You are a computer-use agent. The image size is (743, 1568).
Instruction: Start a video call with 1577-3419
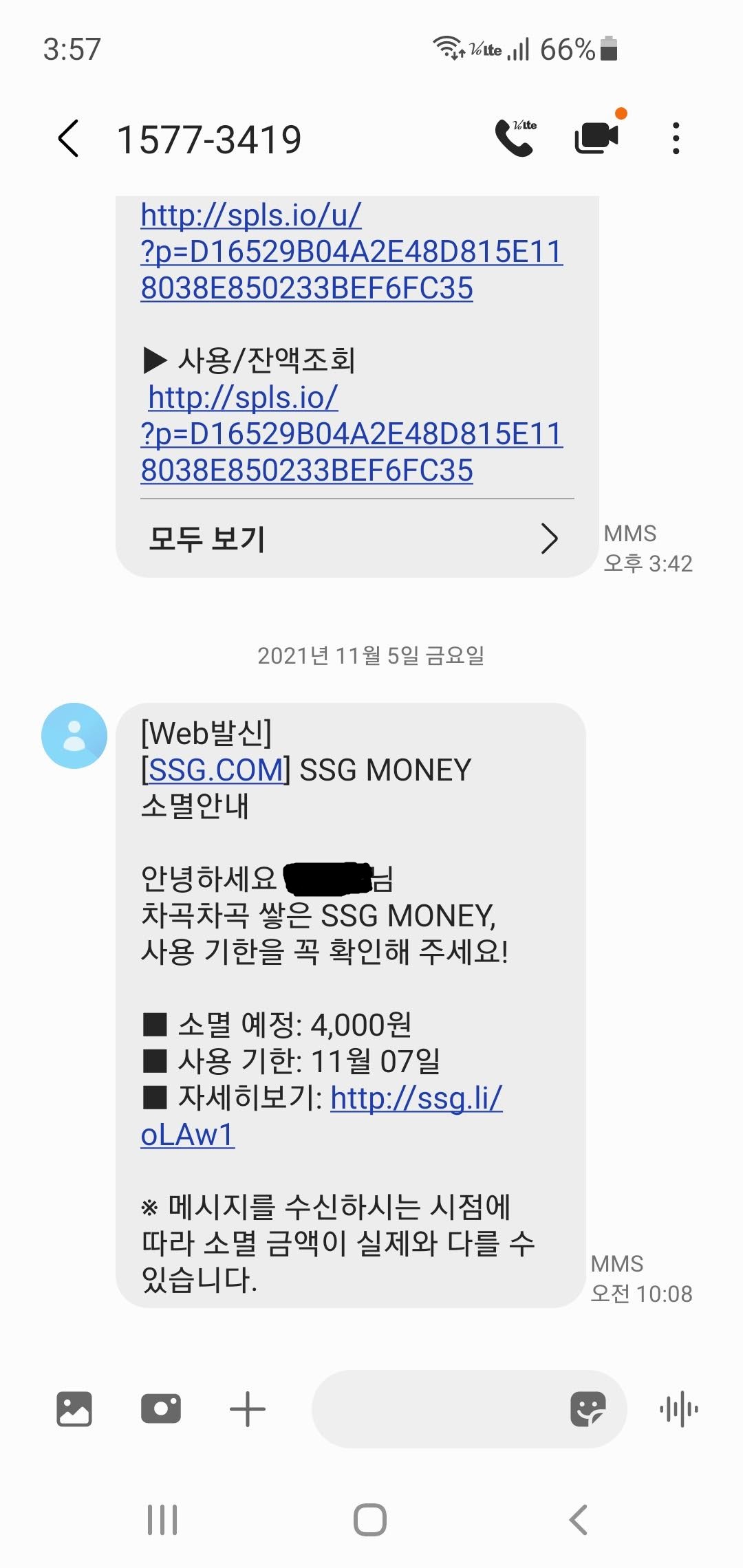pos(596,138)
